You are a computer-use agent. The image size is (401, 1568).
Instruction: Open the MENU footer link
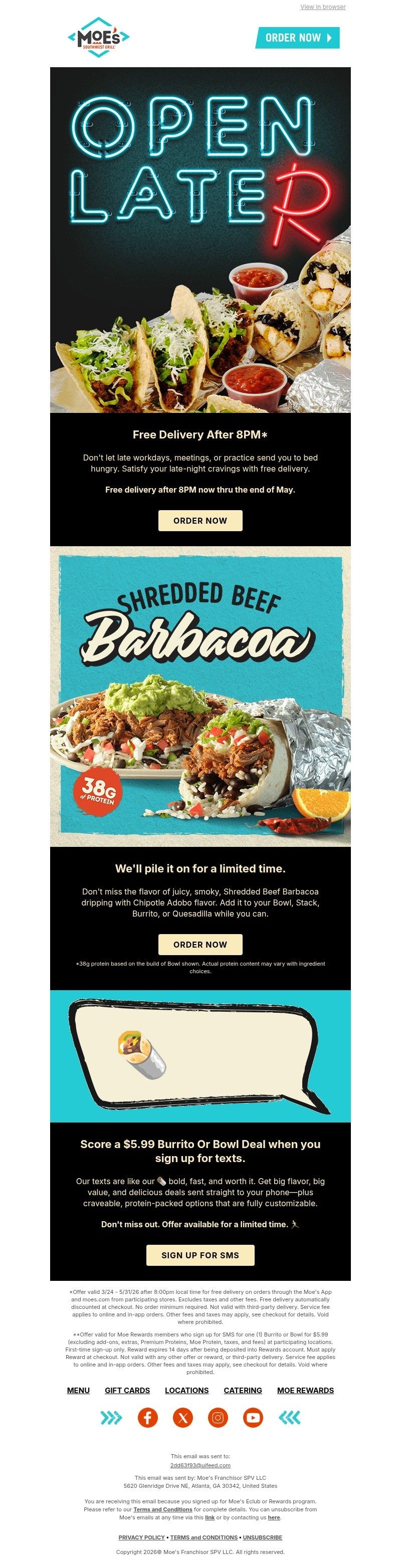pyautogui.click(x=78, y=1390)
